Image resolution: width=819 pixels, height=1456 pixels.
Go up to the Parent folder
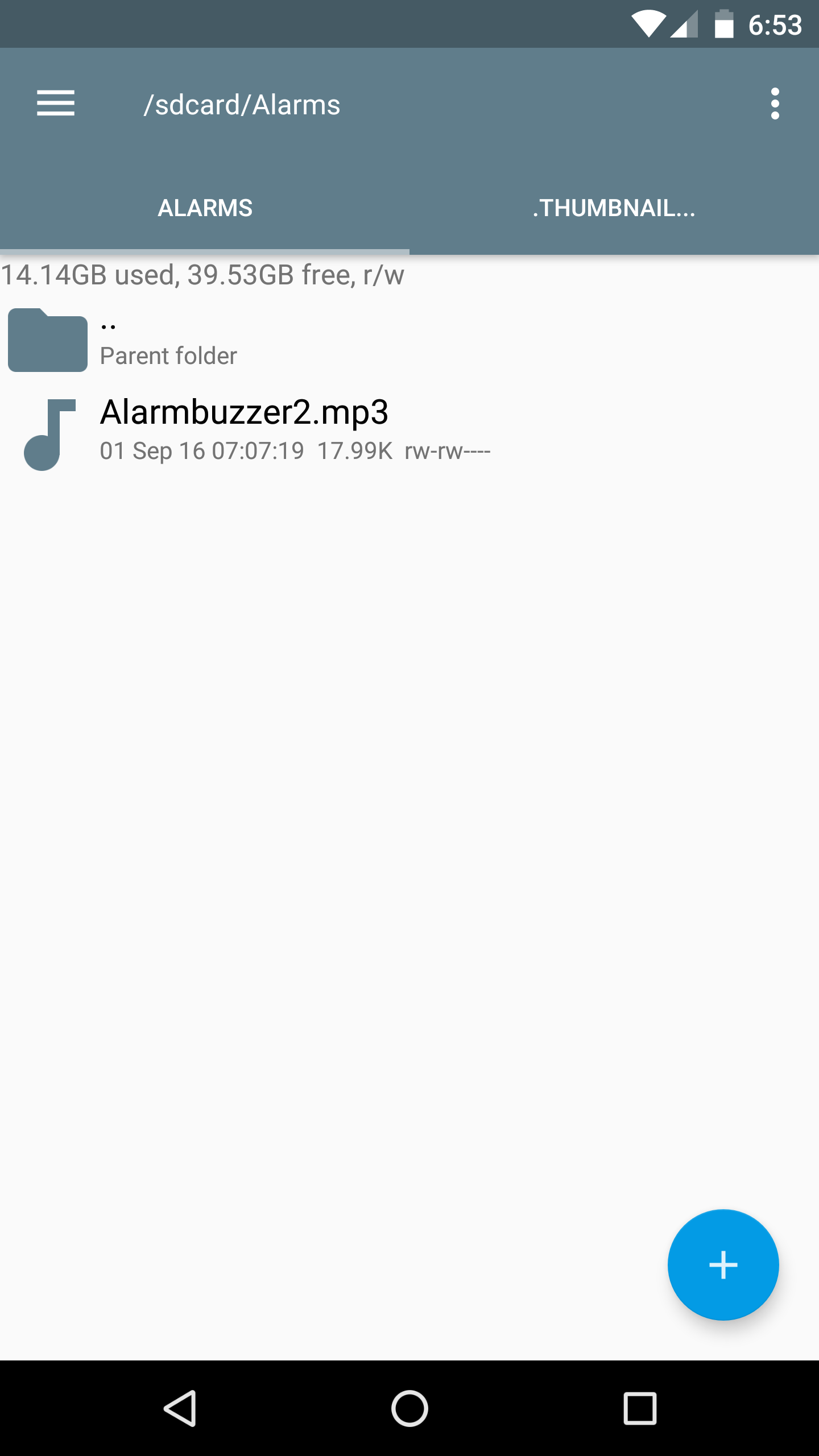pos(168,341)
